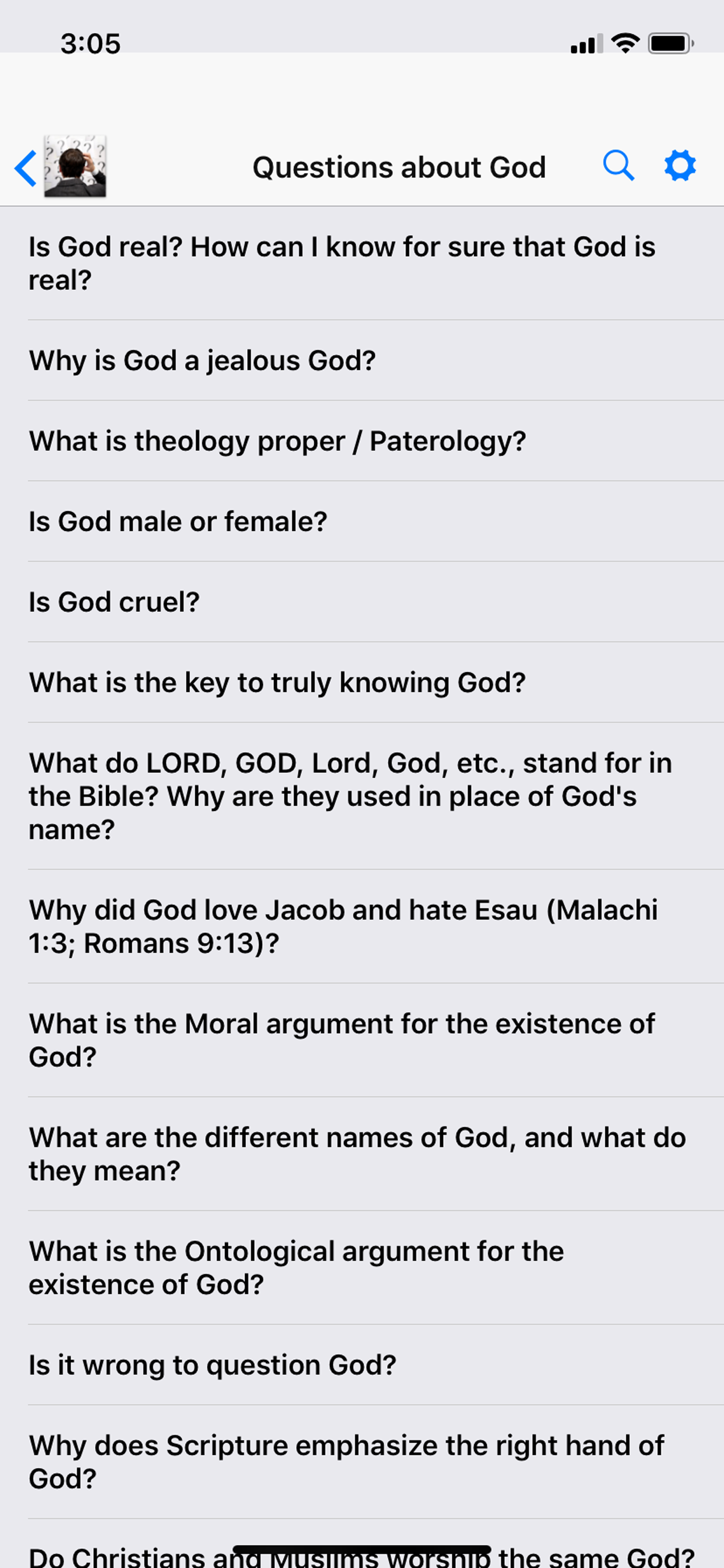Open 'Why is God a jealous God?'

362,360
